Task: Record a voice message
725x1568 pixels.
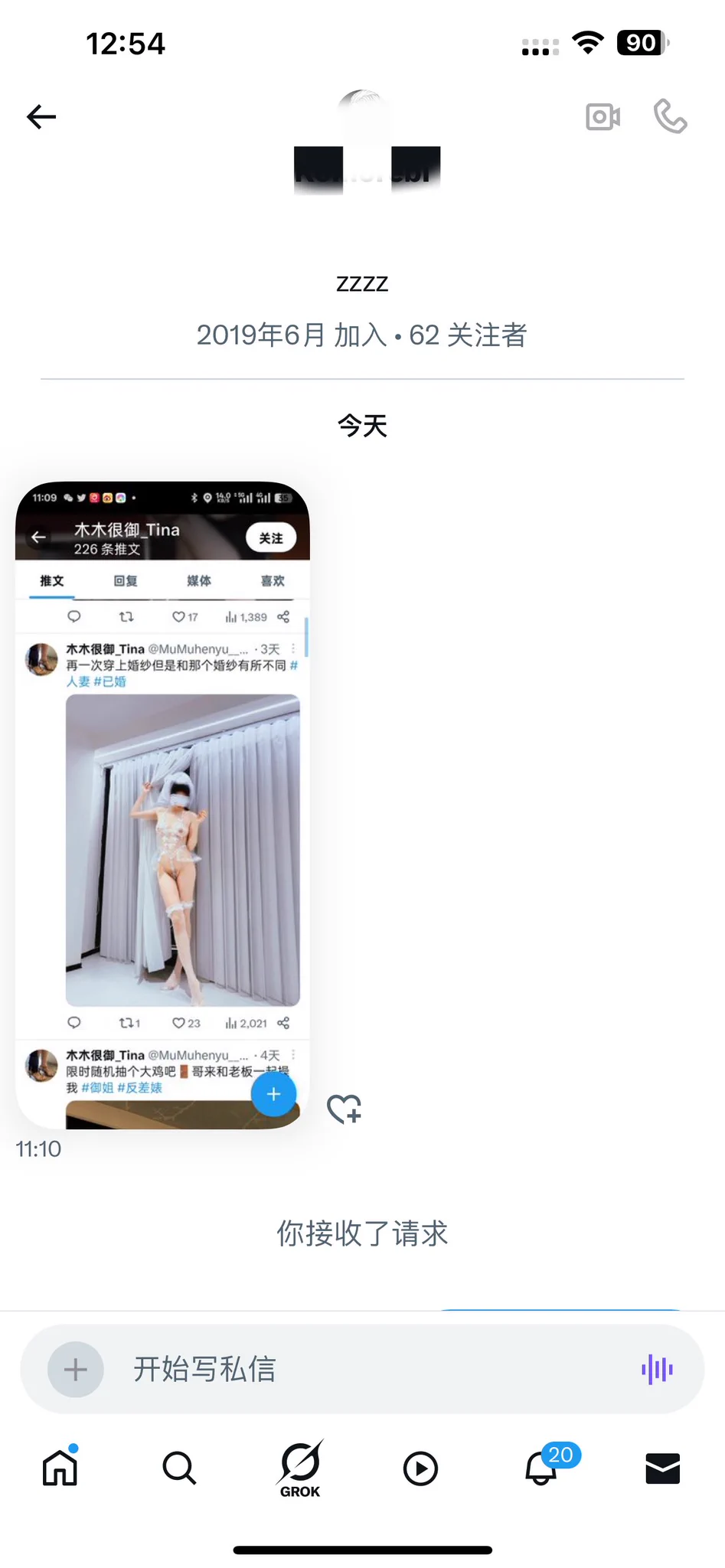Action: (657, 1370)
